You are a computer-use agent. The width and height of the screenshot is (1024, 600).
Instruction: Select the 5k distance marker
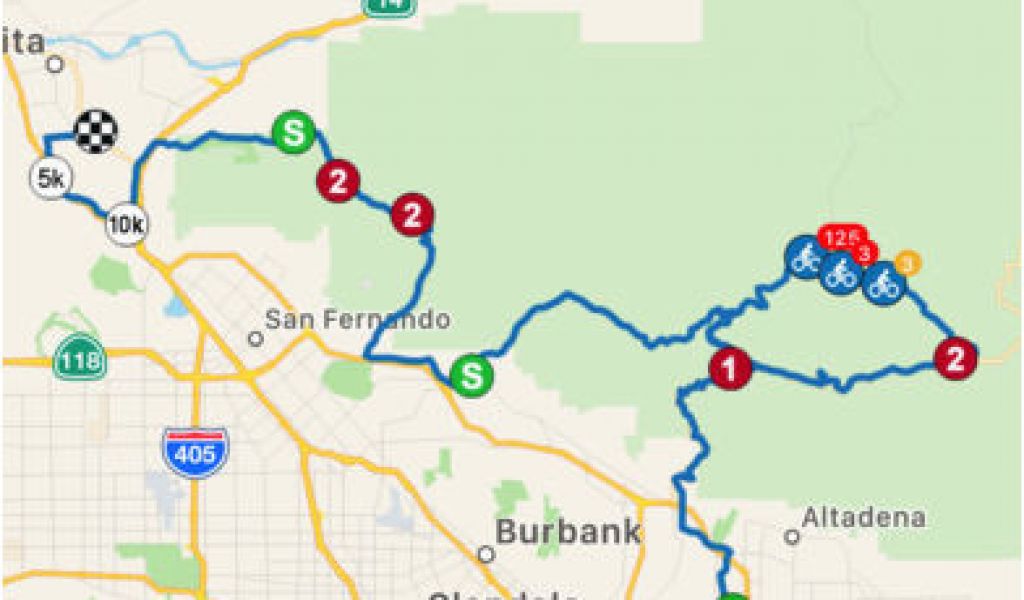point(49,179)
